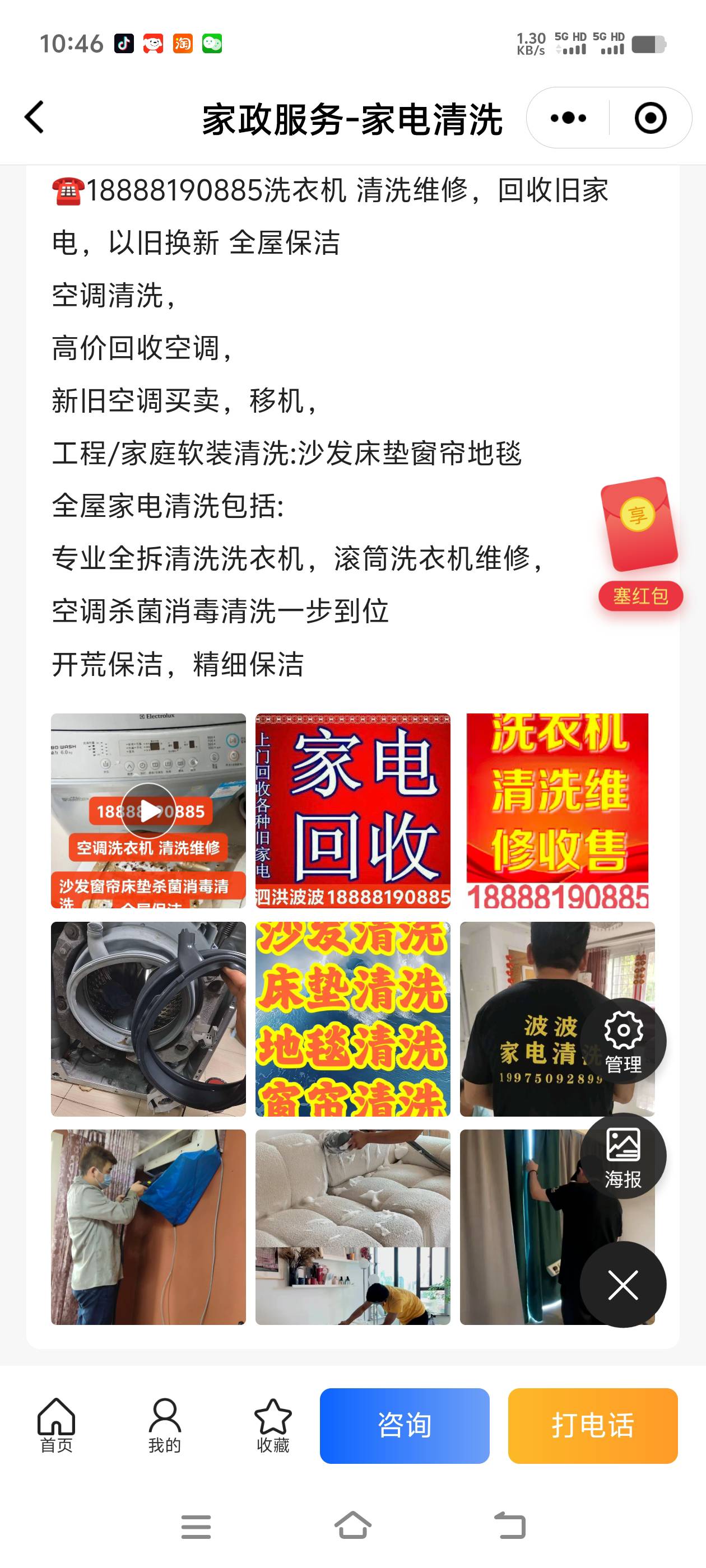Open the 家电回收 picture
706x1568 pixels.
click(352, 811)
